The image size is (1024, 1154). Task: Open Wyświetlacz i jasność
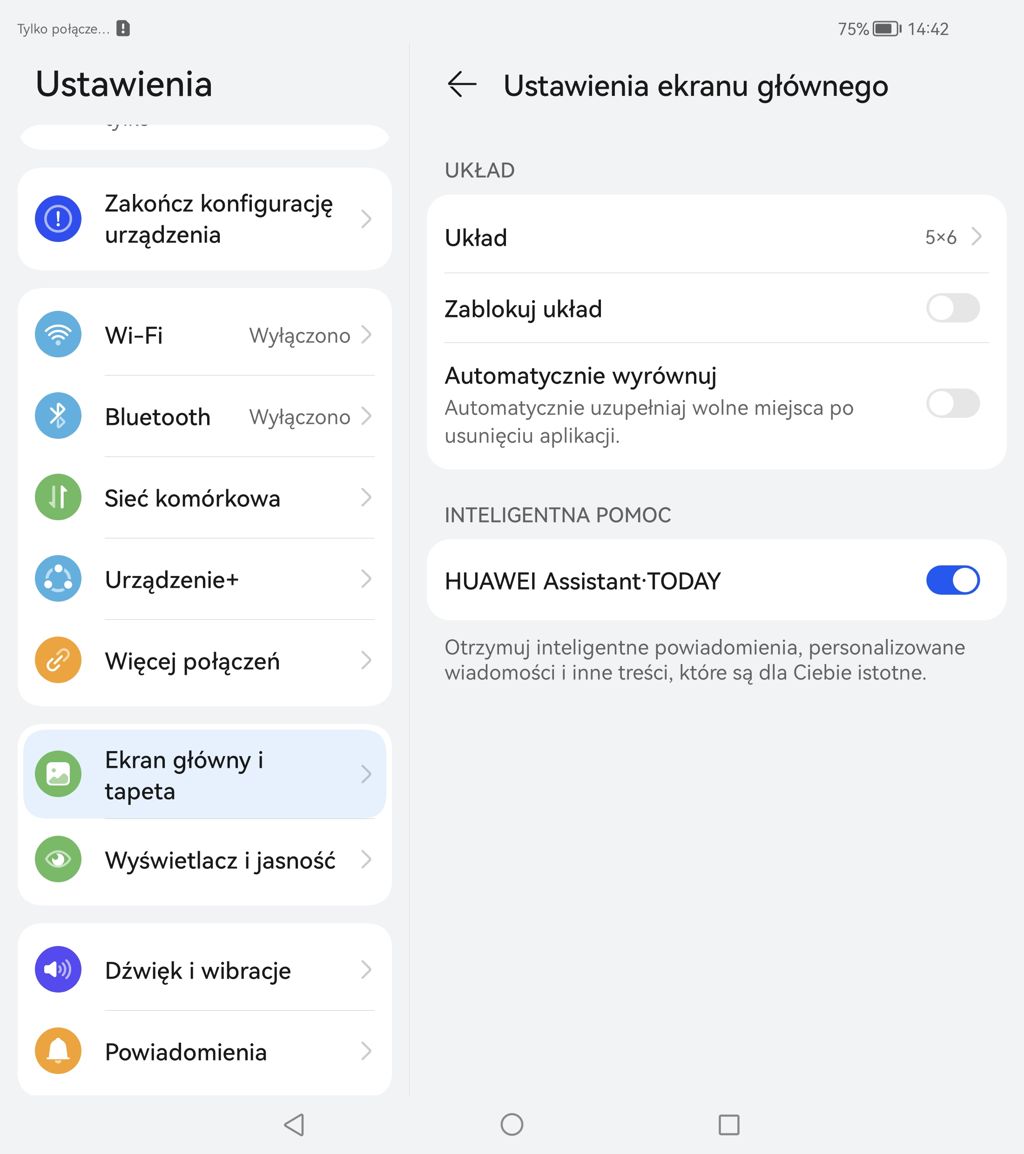(204, 860)
